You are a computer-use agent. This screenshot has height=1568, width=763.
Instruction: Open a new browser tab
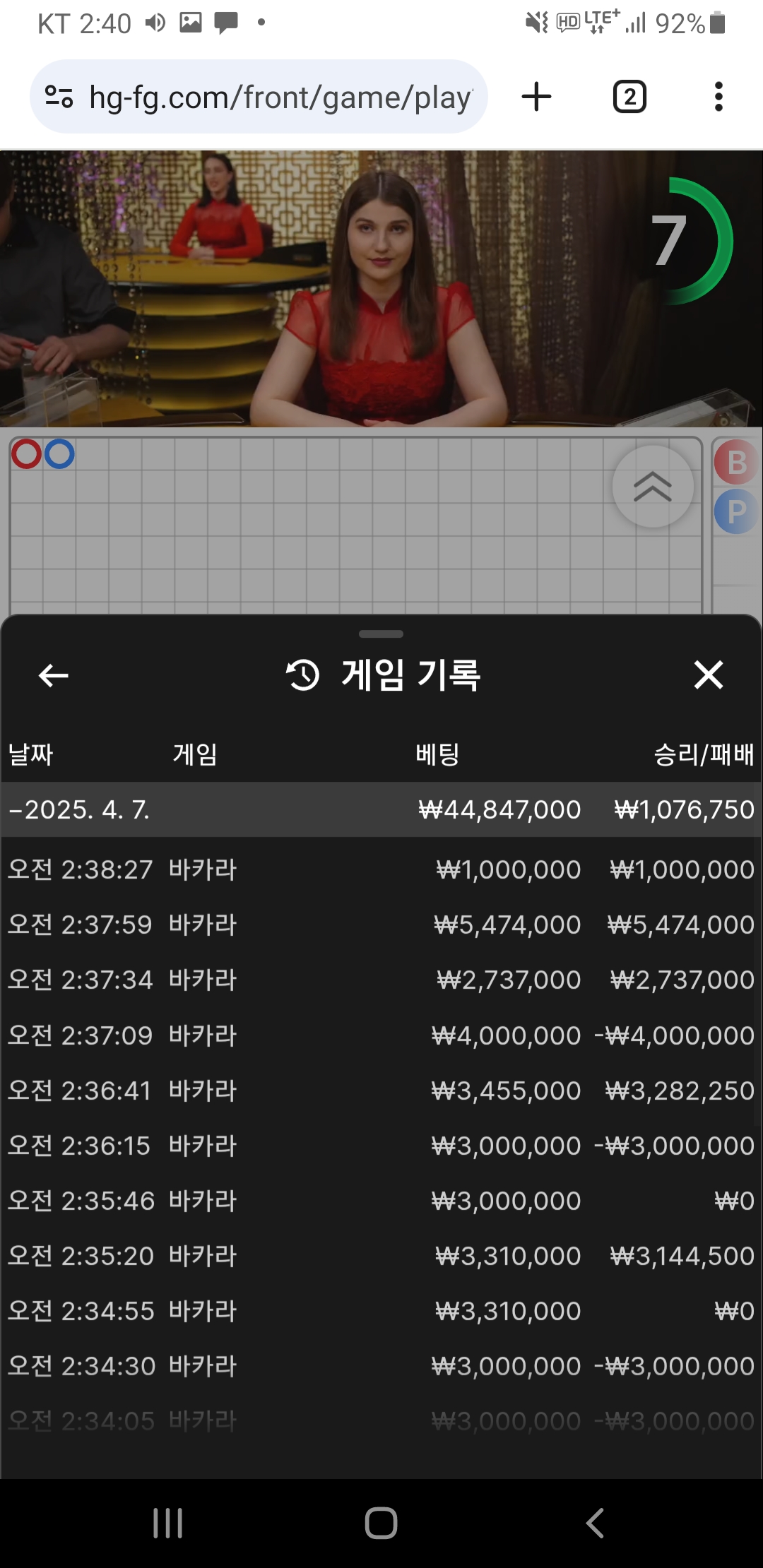tap(536, 97)
